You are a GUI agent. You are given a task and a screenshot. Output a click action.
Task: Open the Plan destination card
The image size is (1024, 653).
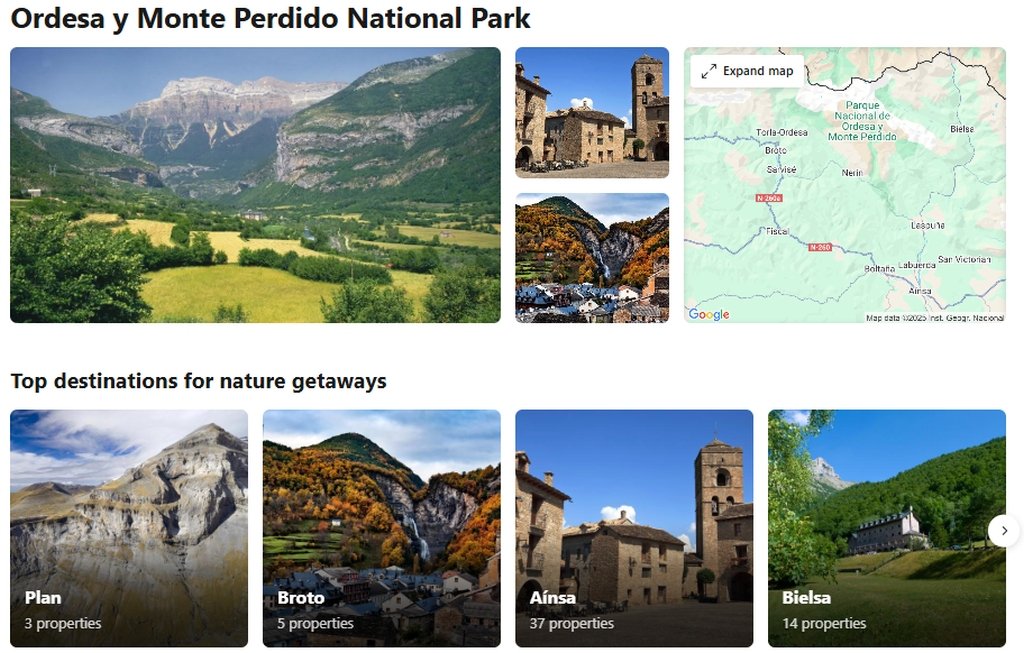pyautogui.click(x=129, y=528)
